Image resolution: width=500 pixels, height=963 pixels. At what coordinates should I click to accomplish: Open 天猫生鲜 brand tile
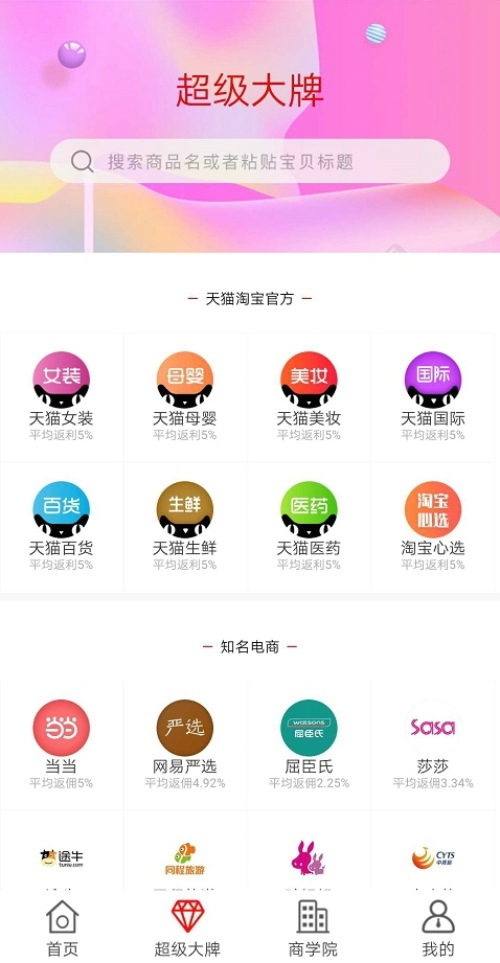(x=185, y=527)
